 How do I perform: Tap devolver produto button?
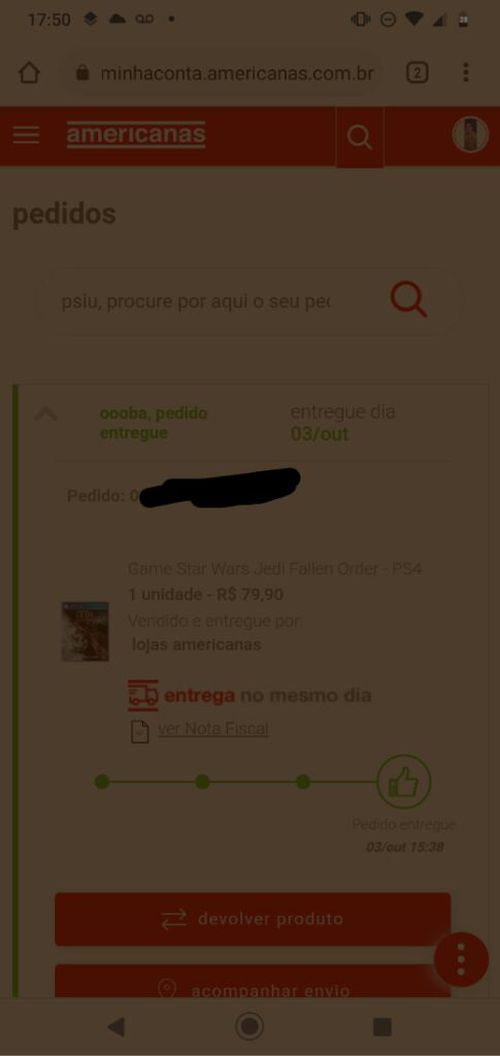(x=253, y=919)
